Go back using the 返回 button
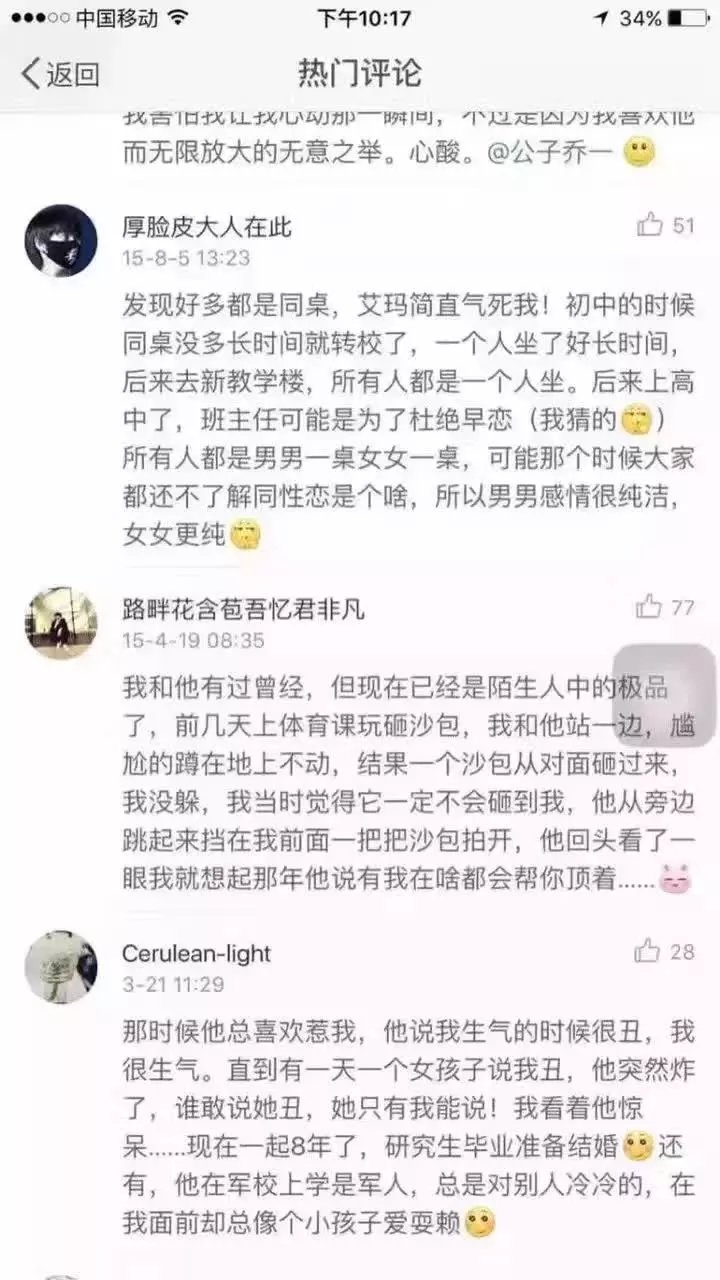Viewport: 720px width, 1280px height. [60, 73]
